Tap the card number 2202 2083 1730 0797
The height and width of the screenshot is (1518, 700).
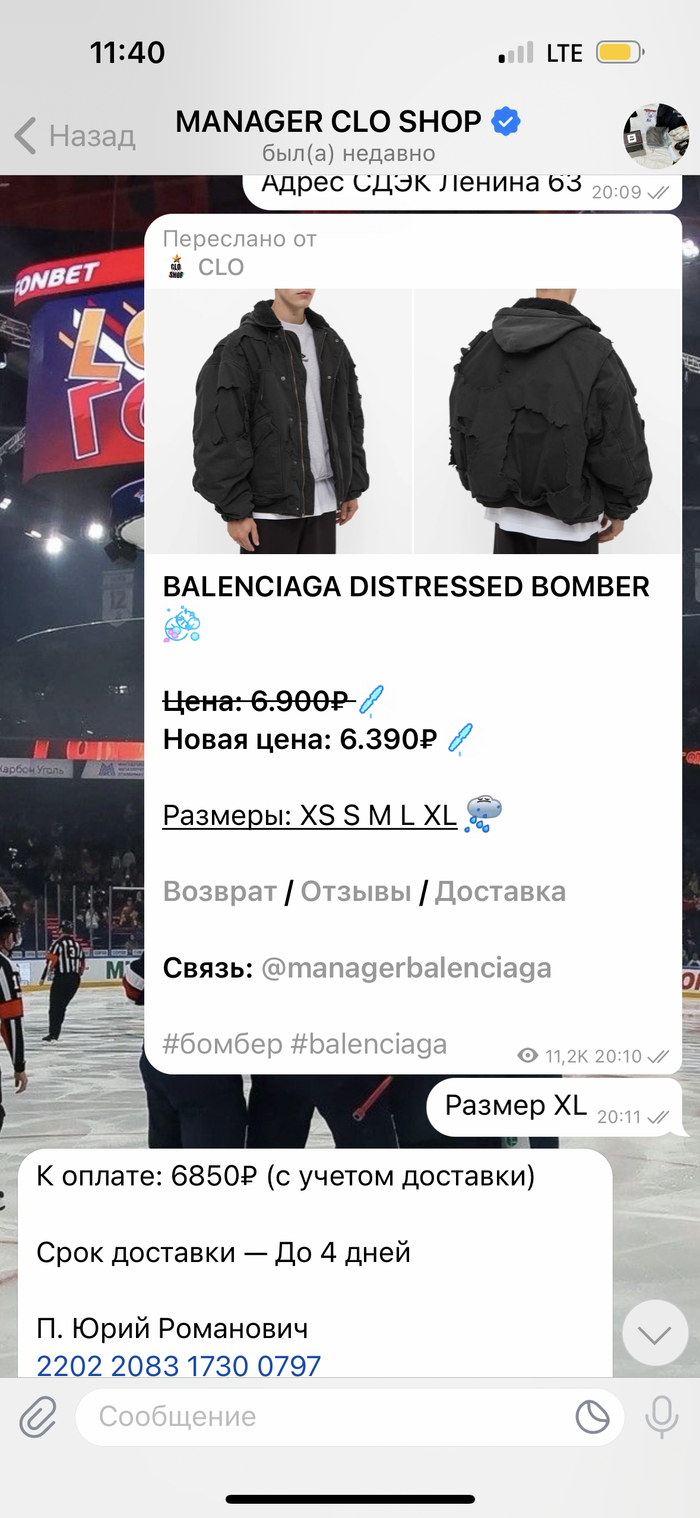[x=179, y=1366]
